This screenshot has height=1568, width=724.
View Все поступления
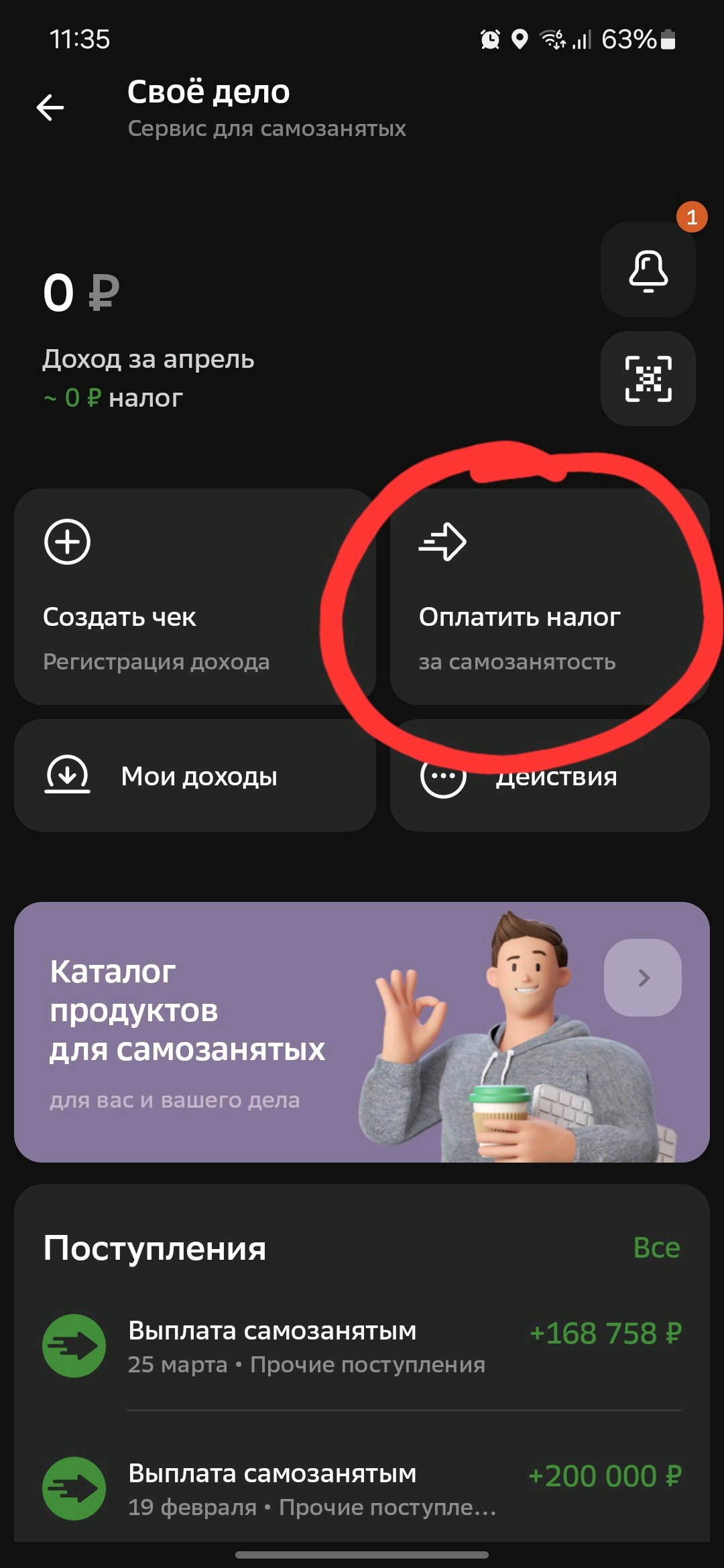click(656, 1248)
